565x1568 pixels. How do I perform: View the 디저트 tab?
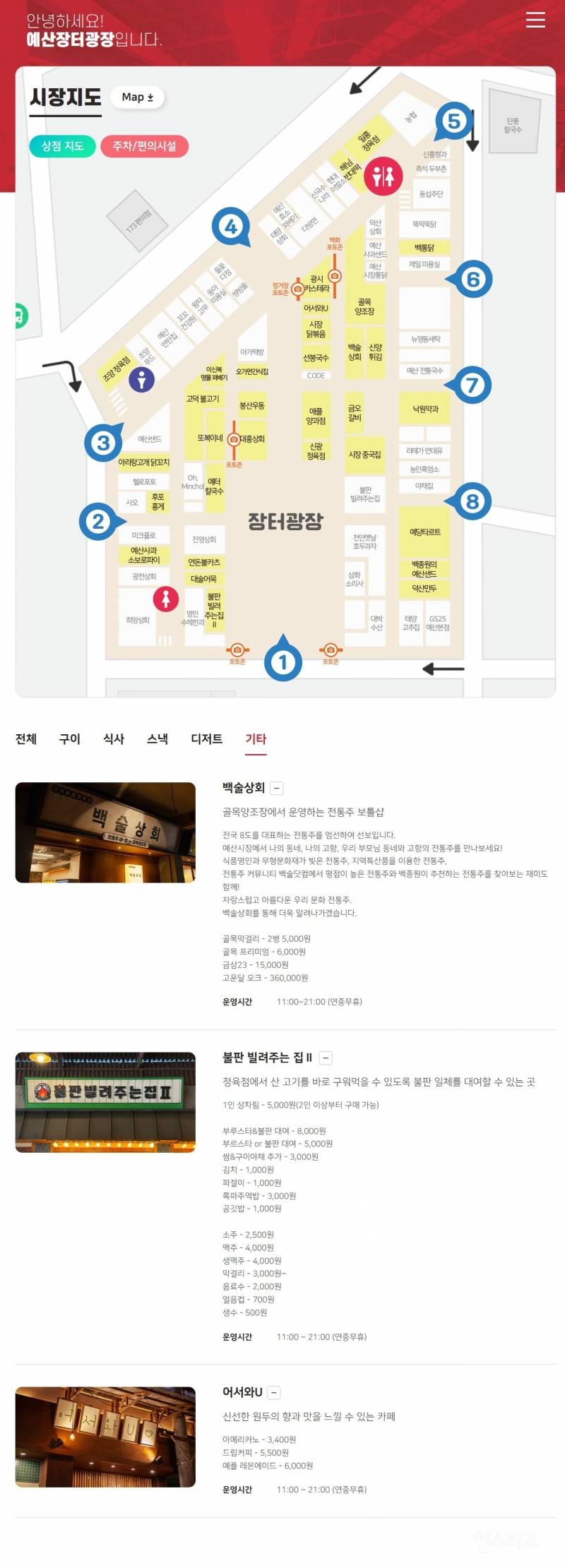[x=206, y=739]
